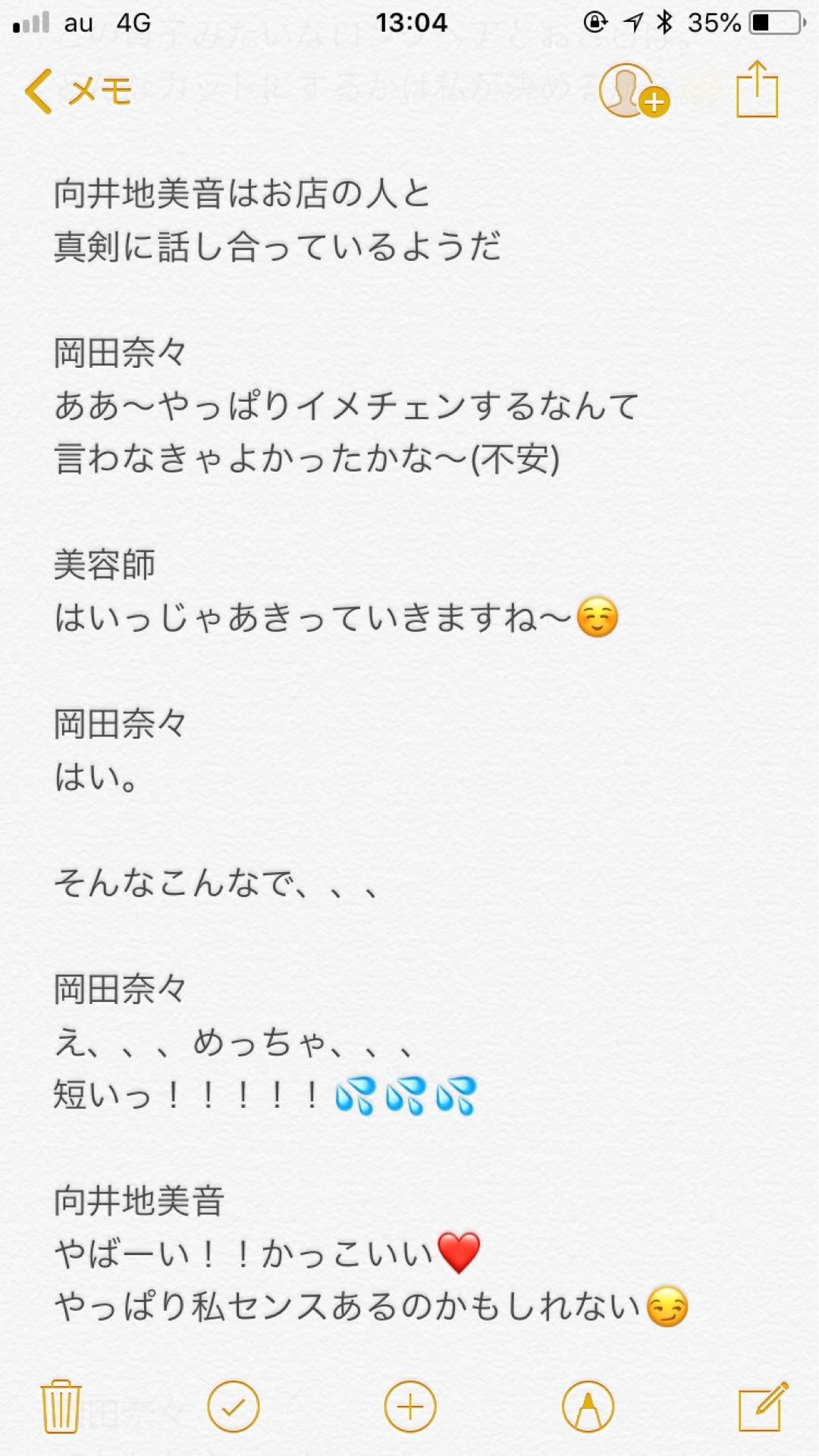Delete this note with the trash icon
The height and width of the screenshot is (1456, 819).
coord(61,1407)
